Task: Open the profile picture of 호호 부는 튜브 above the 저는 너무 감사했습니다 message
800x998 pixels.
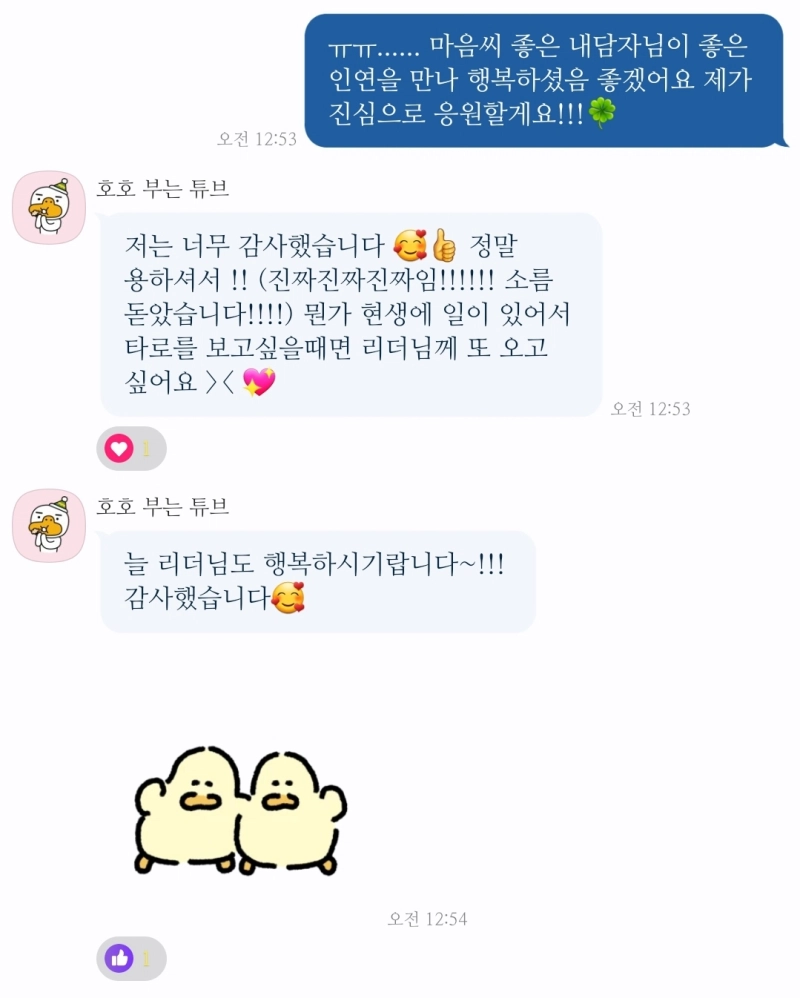Action: [49, 207]
